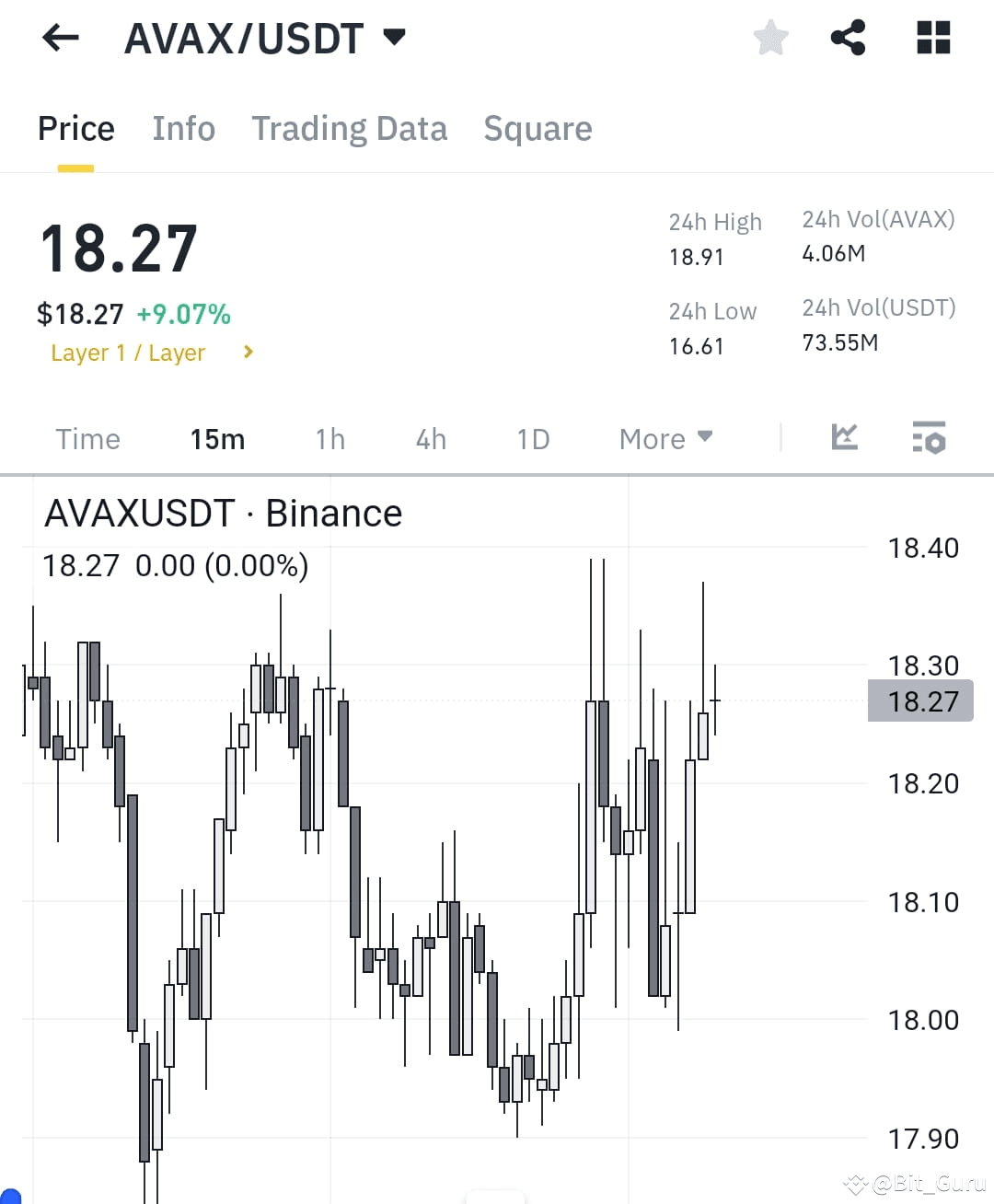The image size is (994, 1204).
Task: Expand the Layer 1 / Layer tag chevron
Action: (247, 353)
